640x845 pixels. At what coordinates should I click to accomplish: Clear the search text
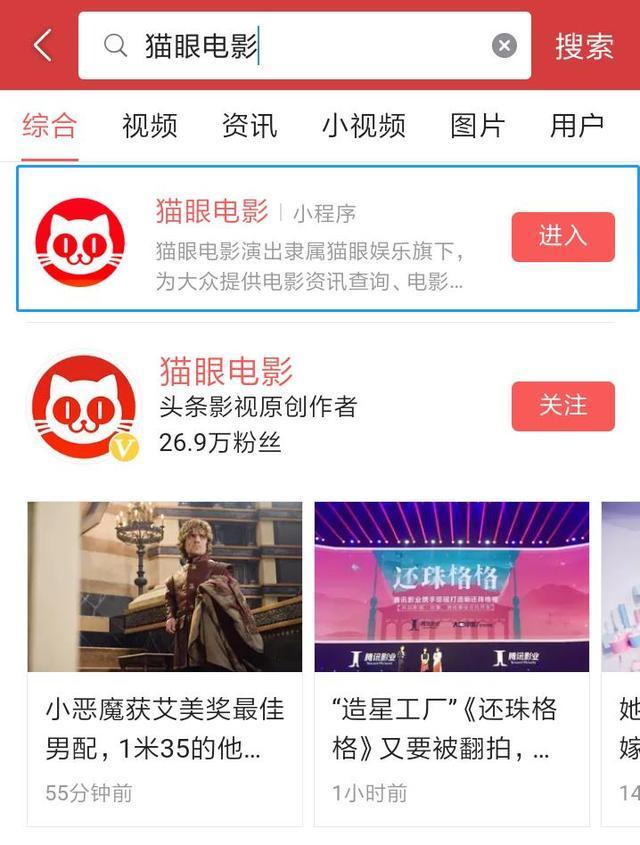505,46
